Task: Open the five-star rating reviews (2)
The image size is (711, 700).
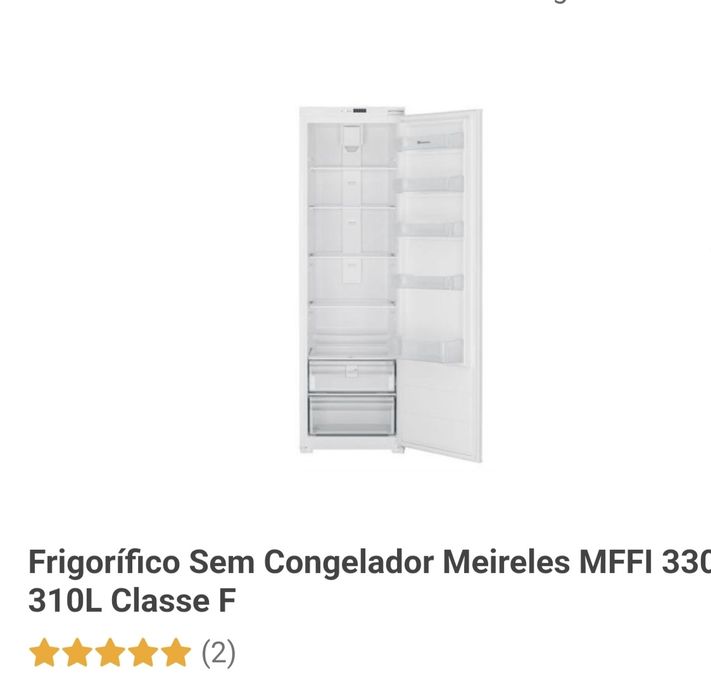Action: coord(132,654)
